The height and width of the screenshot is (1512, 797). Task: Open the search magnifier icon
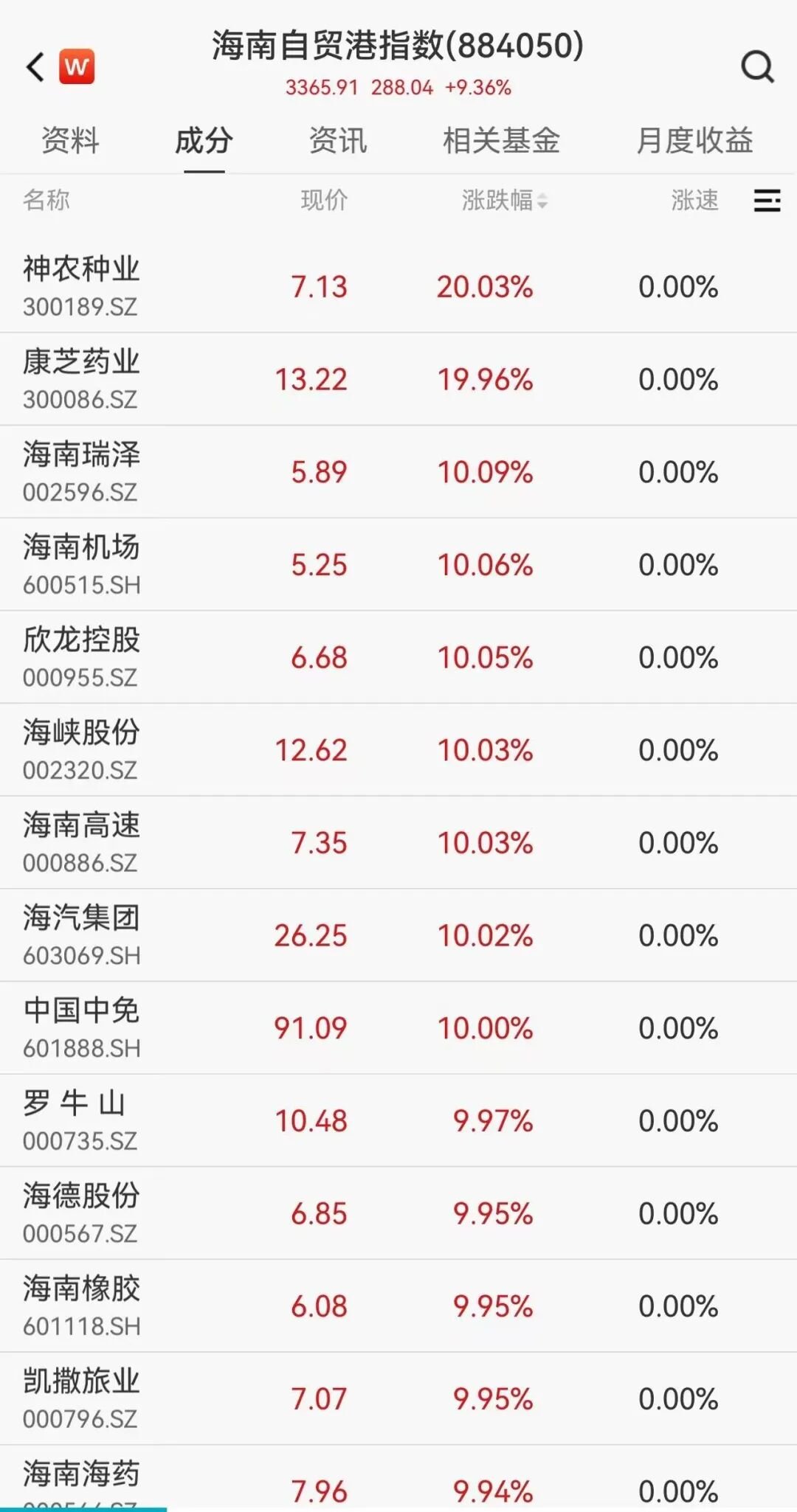(x=757, y=67)
